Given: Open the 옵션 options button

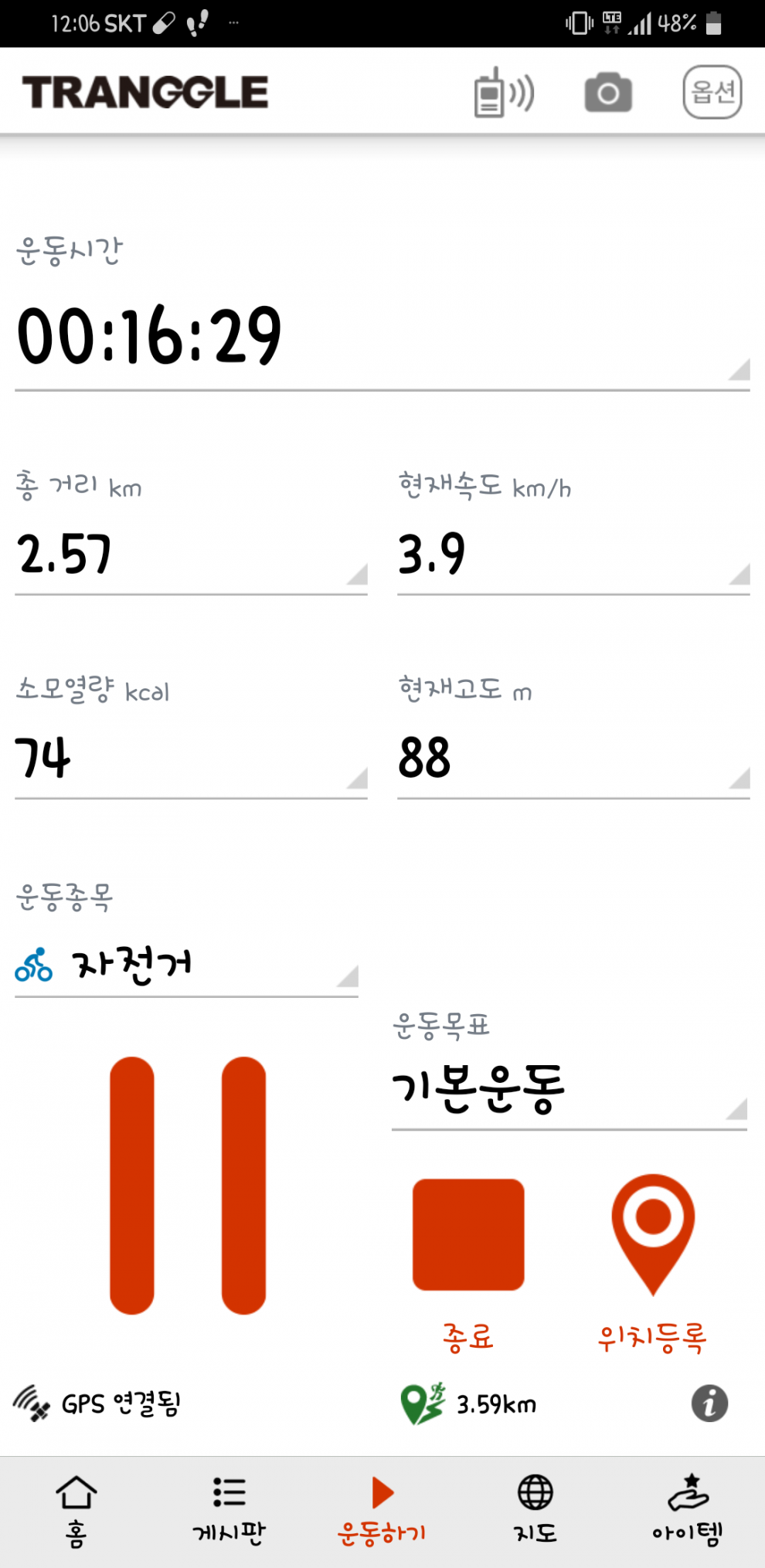Looking at the screenshot, I should (x=712, y=92).
